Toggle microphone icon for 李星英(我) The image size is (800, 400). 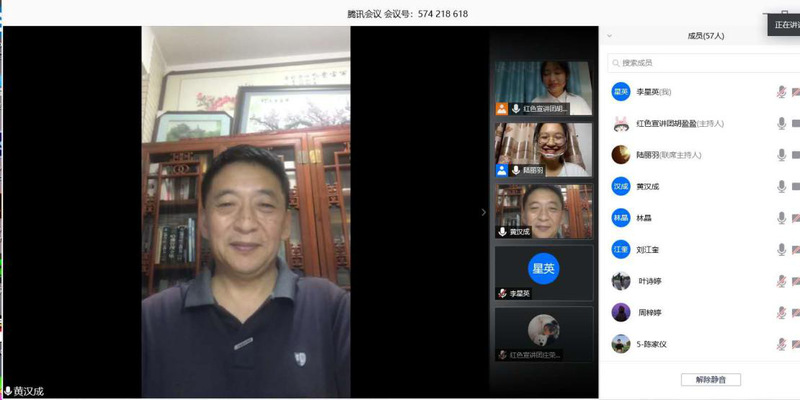click(x=781, y=92)
